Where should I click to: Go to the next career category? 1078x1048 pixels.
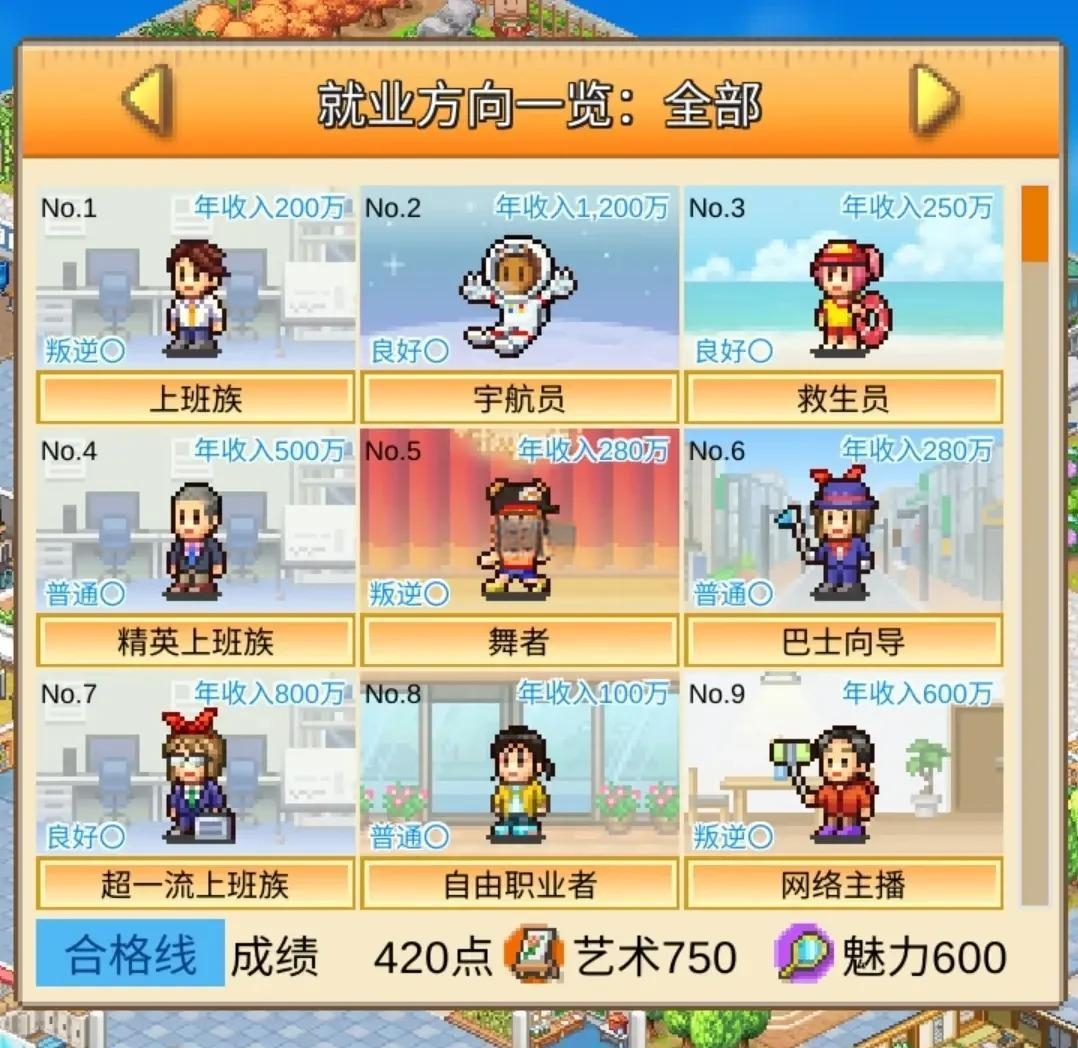[934, 101]
